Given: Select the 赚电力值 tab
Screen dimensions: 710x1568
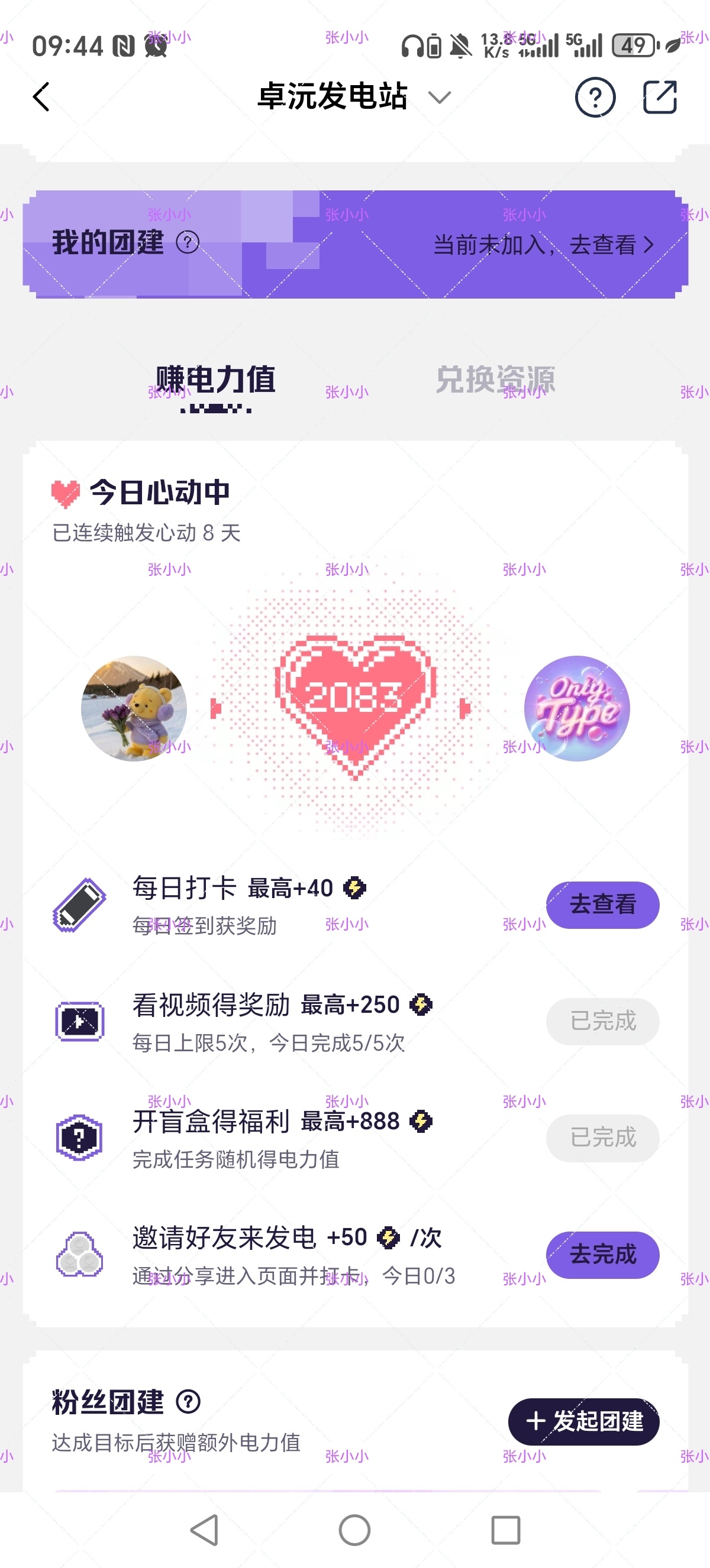Looking at the screenshot, I should pos(214,378).
